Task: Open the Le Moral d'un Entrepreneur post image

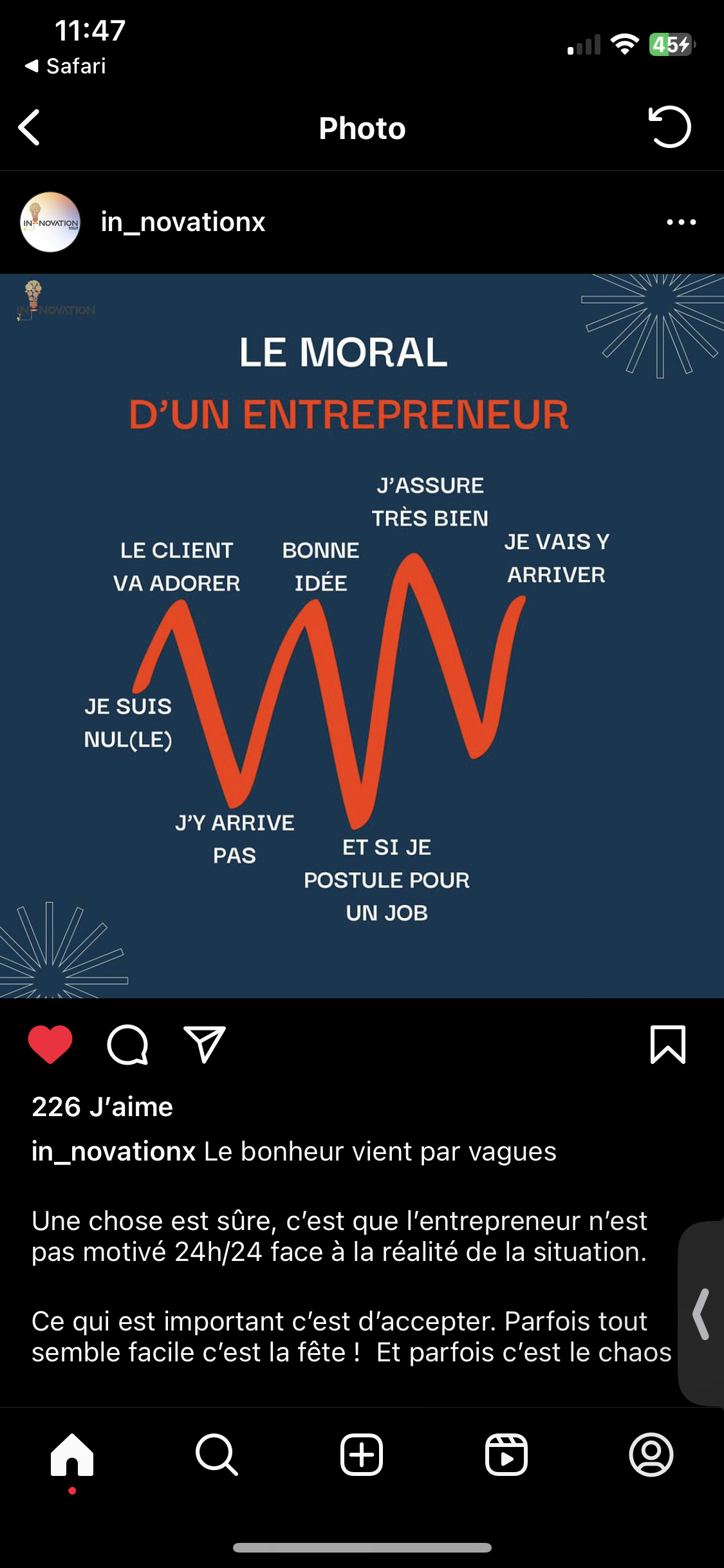Action: tap(362, 636)
